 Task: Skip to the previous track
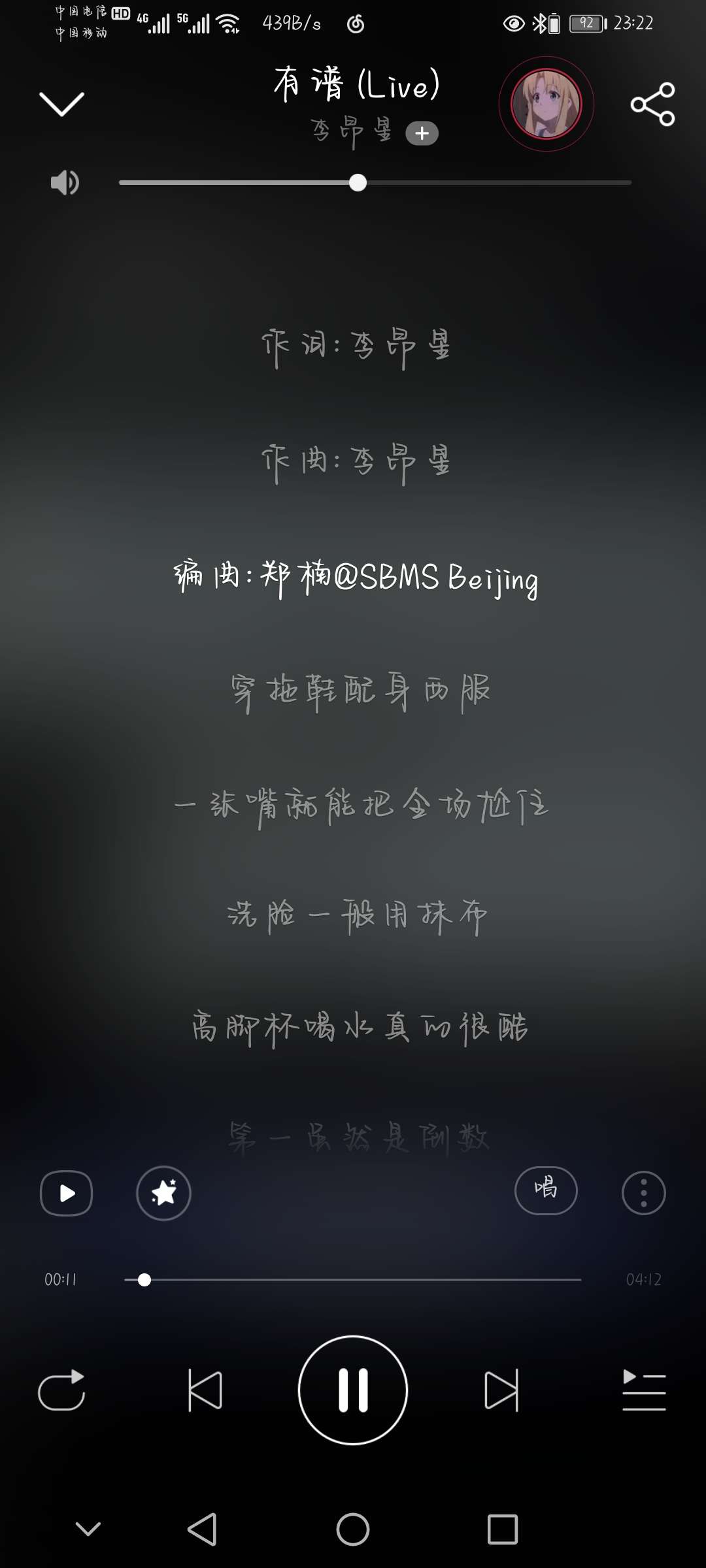pyautogui.click(x=205, y=1390)
